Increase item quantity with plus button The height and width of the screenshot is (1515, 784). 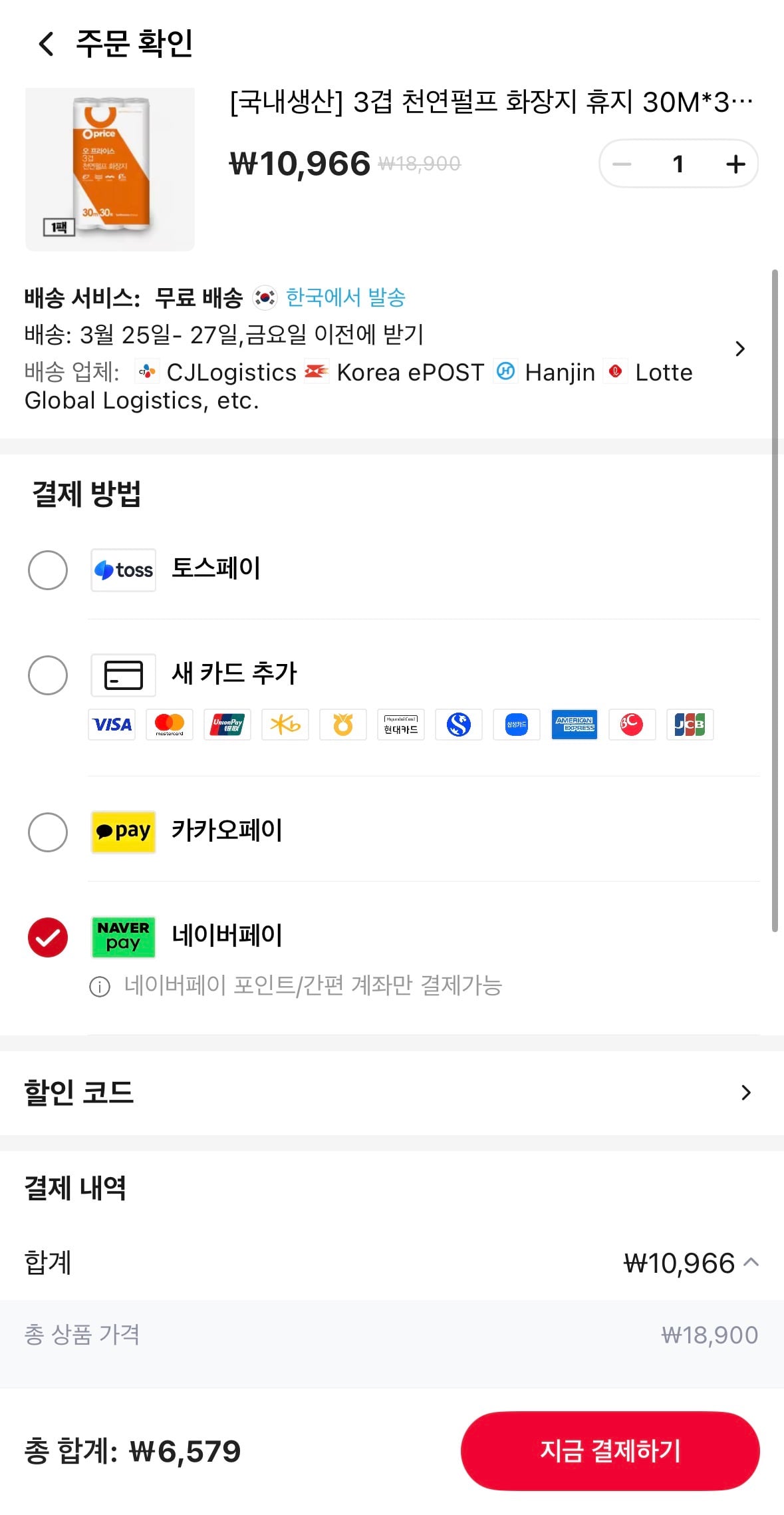[735, 164]
